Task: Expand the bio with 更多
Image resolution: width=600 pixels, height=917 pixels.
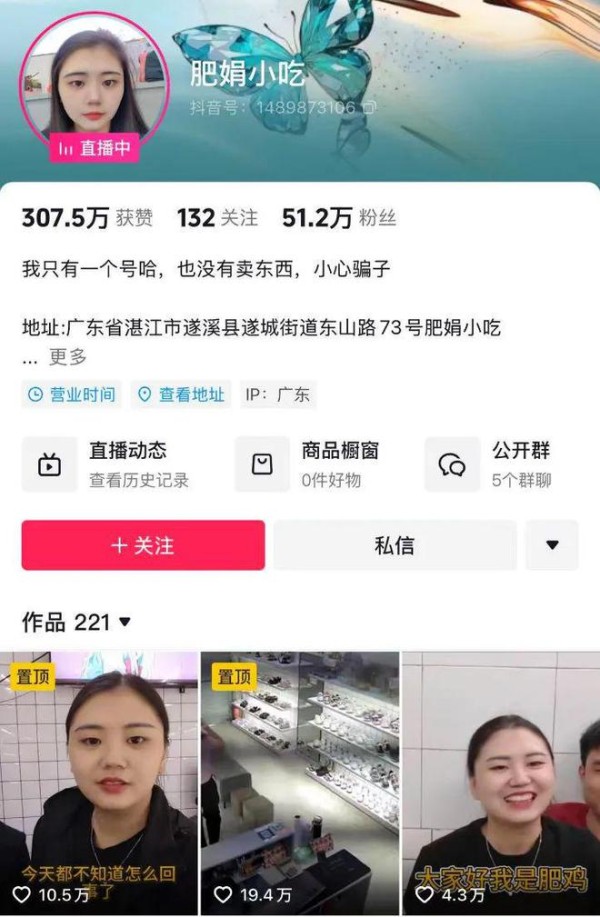Action: [67, 356]
